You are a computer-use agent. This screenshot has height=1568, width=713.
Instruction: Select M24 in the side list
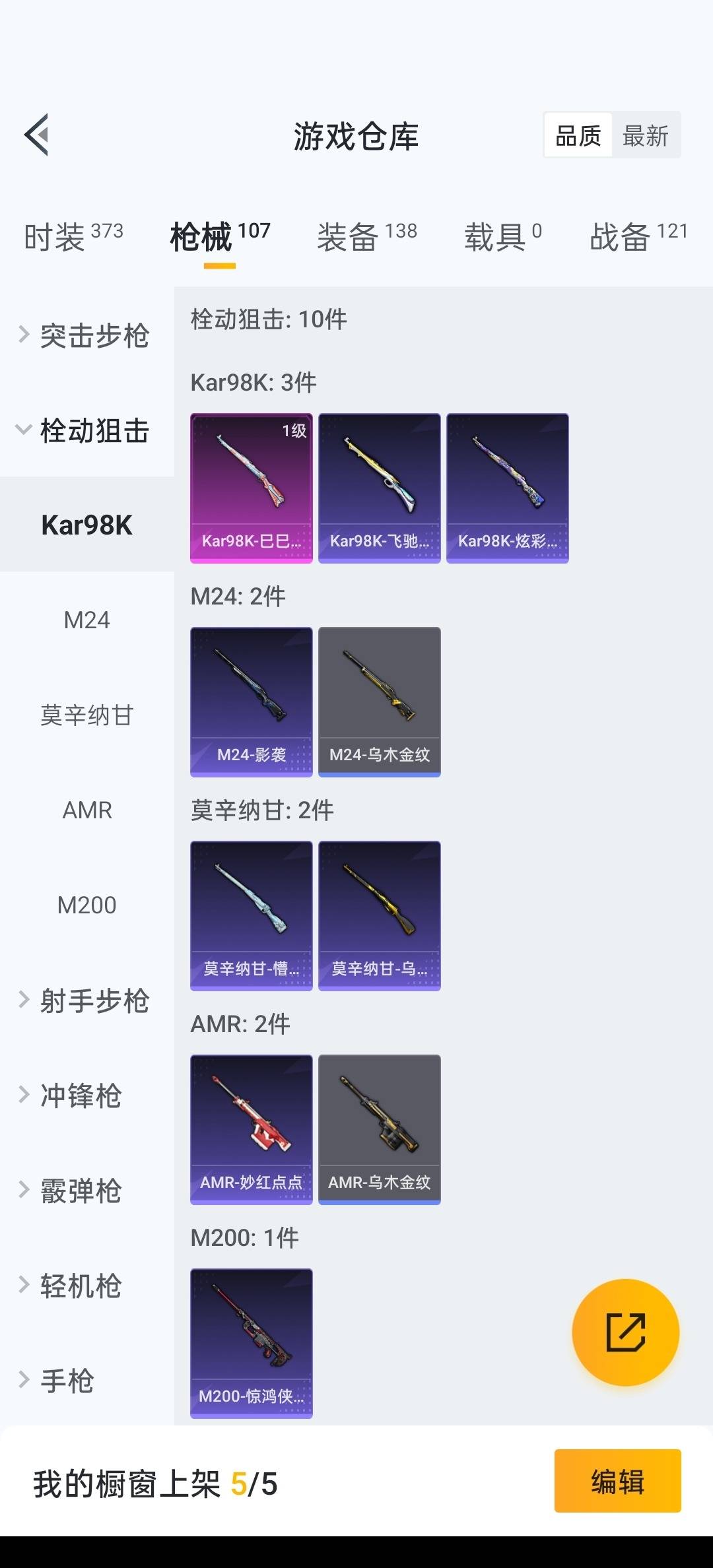86,620
